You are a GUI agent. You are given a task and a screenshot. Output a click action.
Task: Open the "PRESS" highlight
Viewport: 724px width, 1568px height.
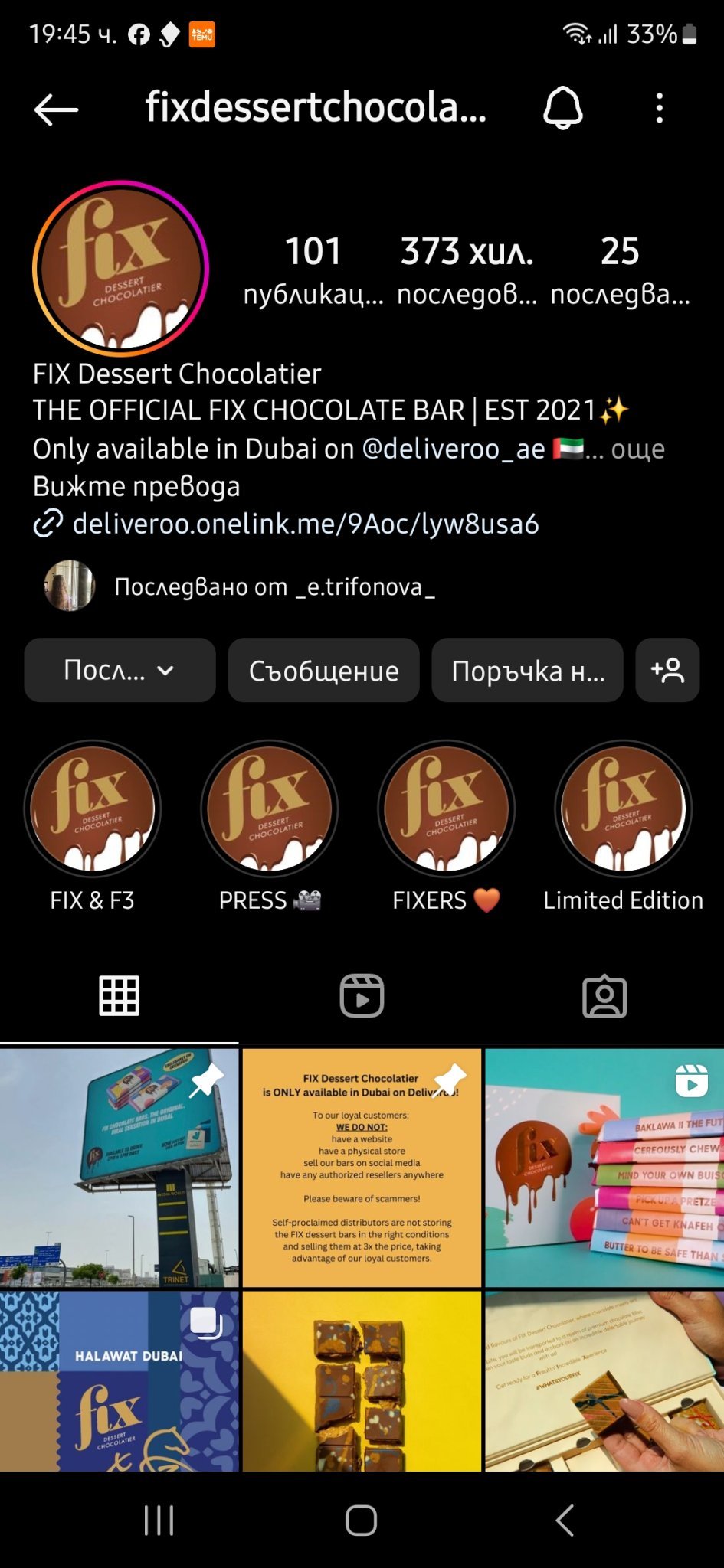(270, 809)
